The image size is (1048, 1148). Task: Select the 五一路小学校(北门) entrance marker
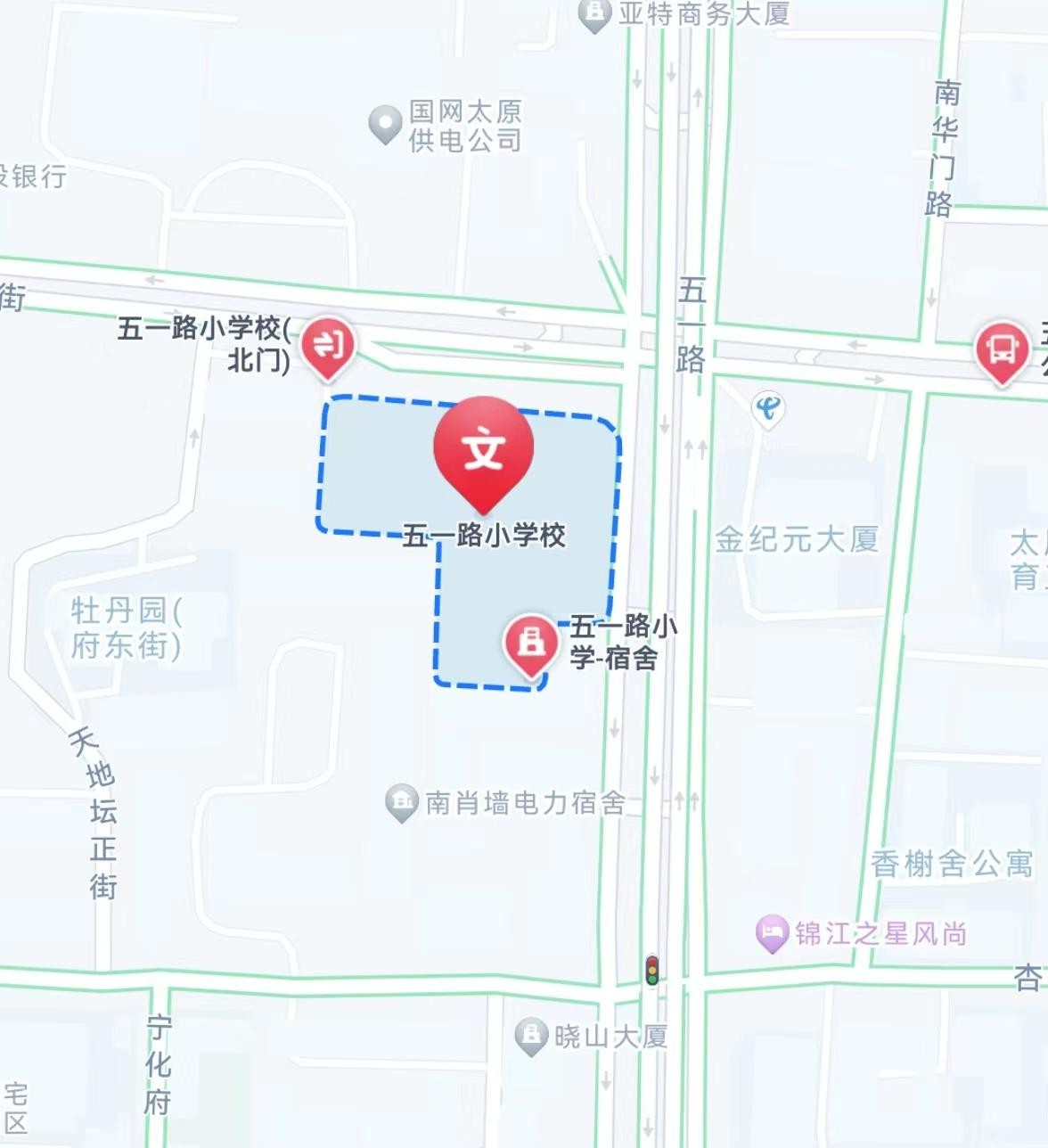coord(328,346)
